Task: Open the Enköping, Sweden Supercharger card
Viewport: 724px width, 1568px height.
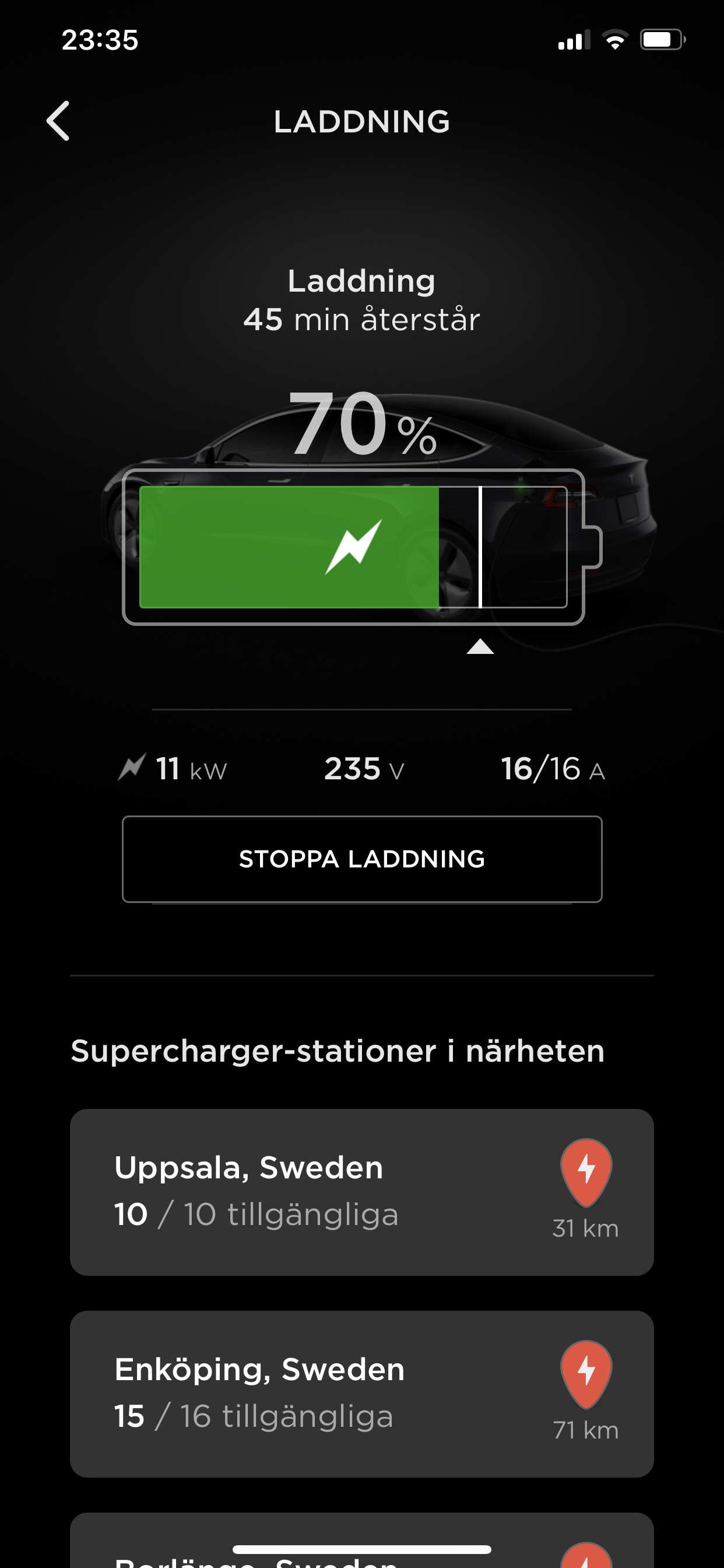Action: point(361,1394)
